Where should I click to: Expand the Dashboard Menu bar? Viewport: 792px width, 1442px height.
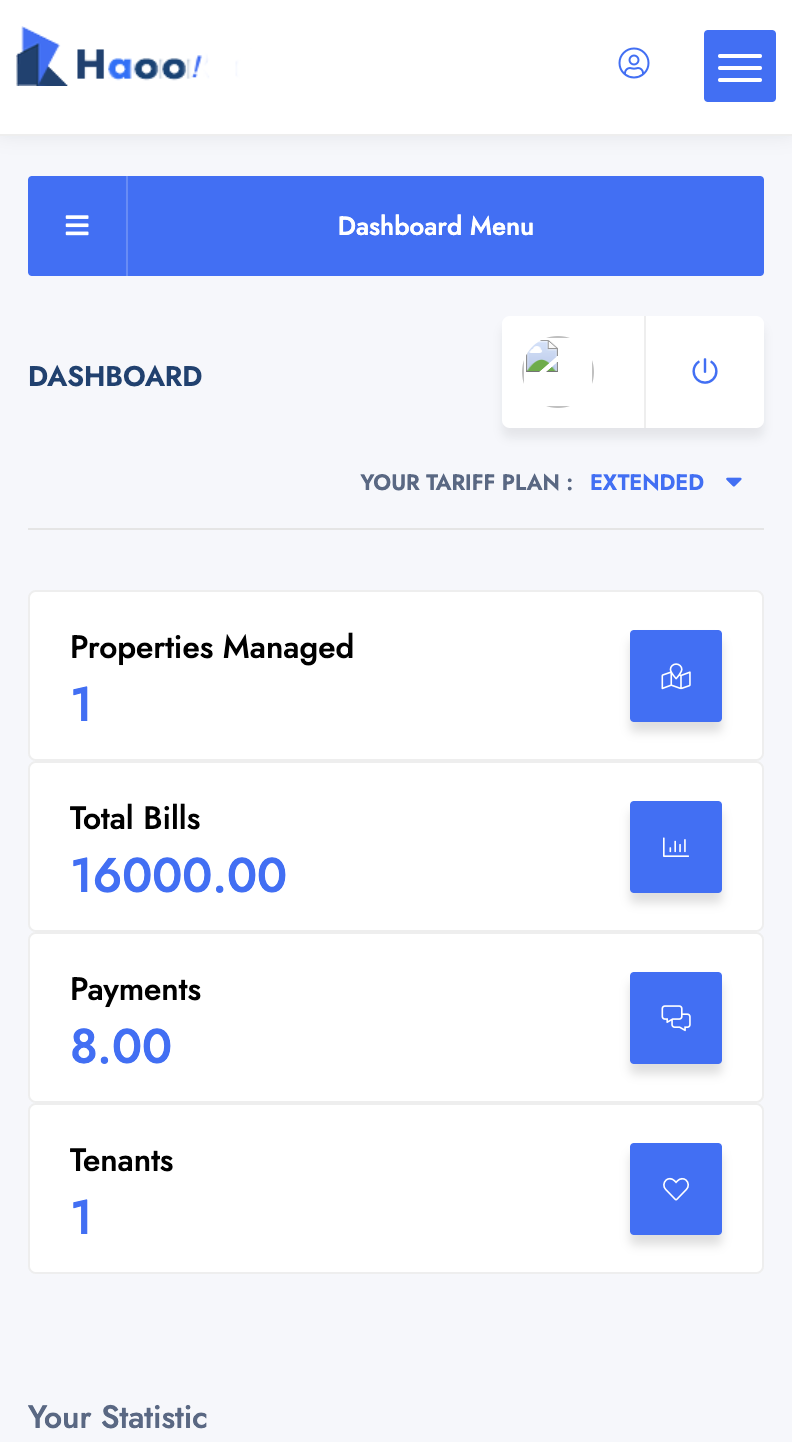[x=396, y=226]
